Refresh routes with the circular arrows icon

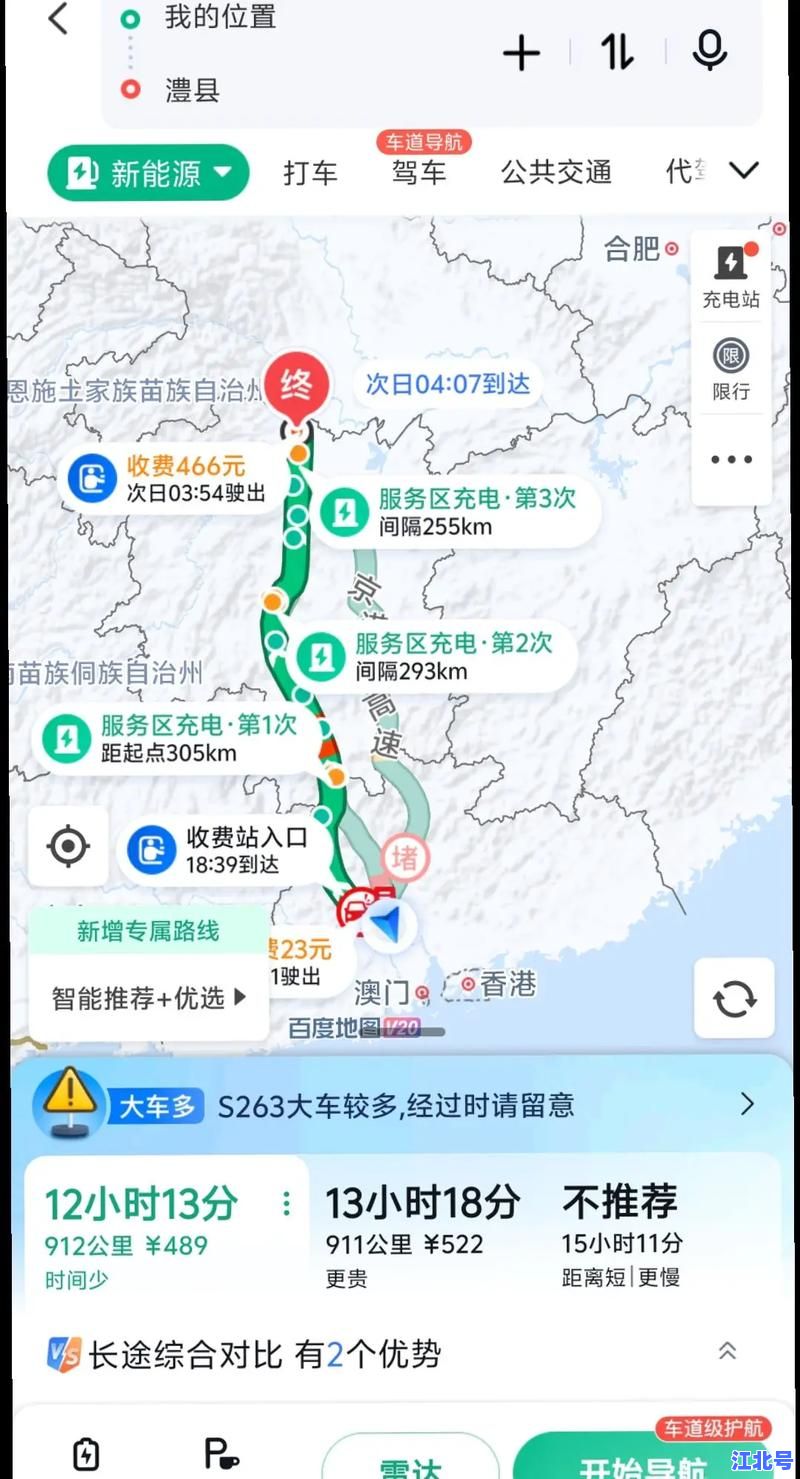[735, 999]
